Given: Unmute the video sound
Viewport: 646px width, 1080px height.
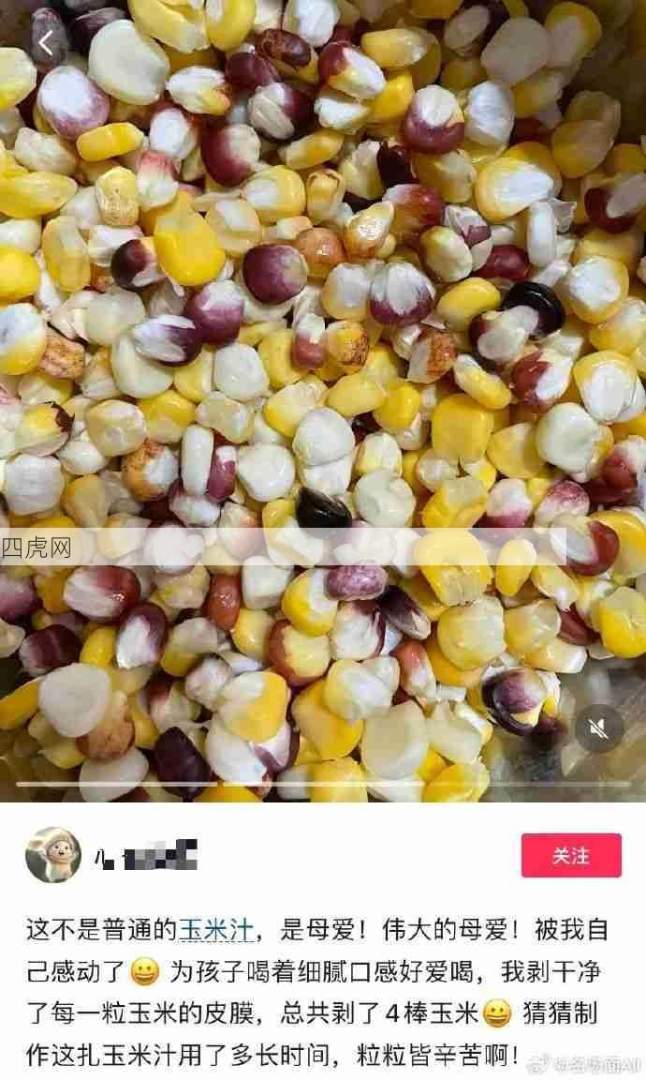Looking at the screenshot, I should click(x=598, y=728).
